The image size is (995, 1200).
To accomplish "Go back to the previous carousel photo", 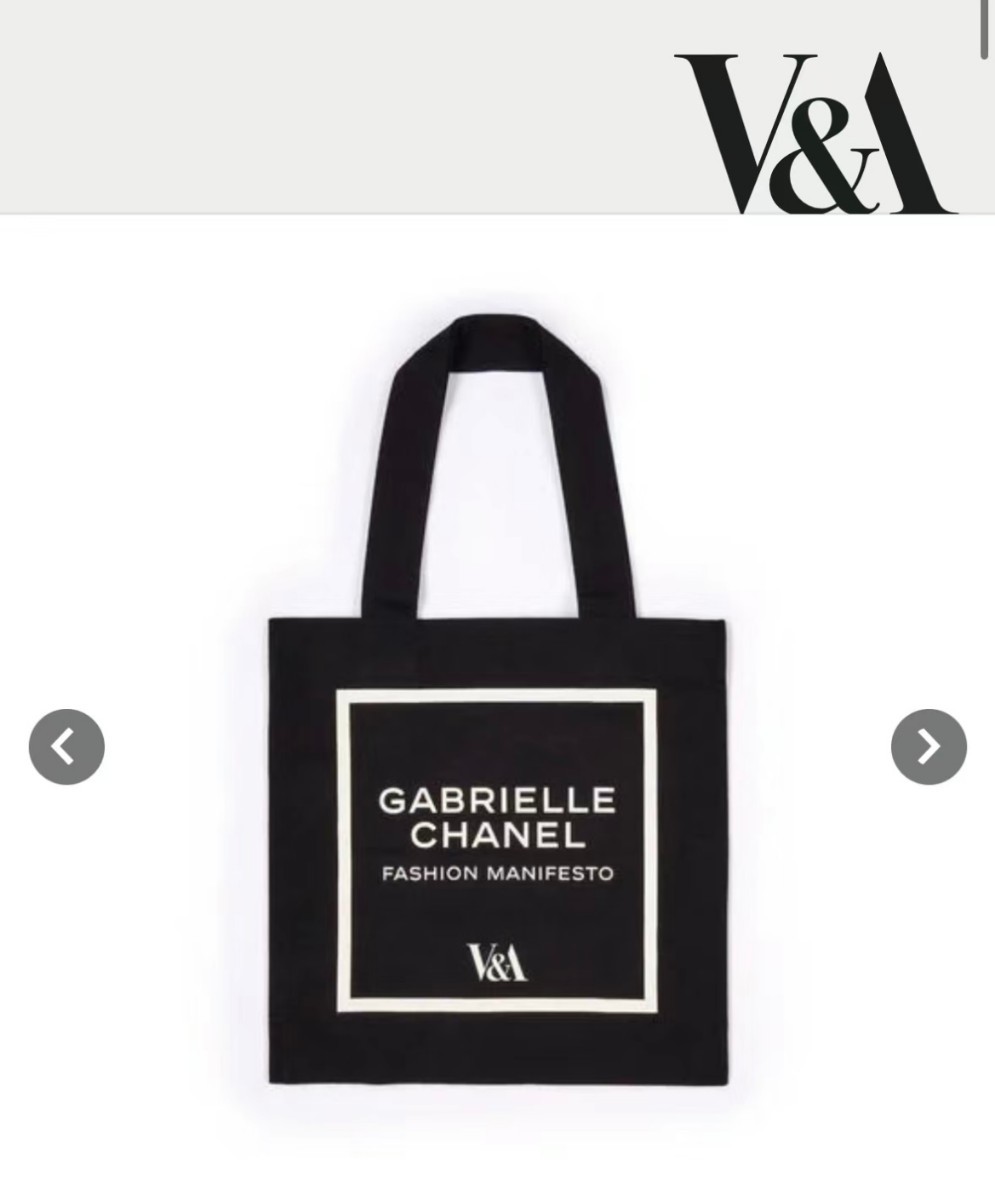I will point(66,745).
